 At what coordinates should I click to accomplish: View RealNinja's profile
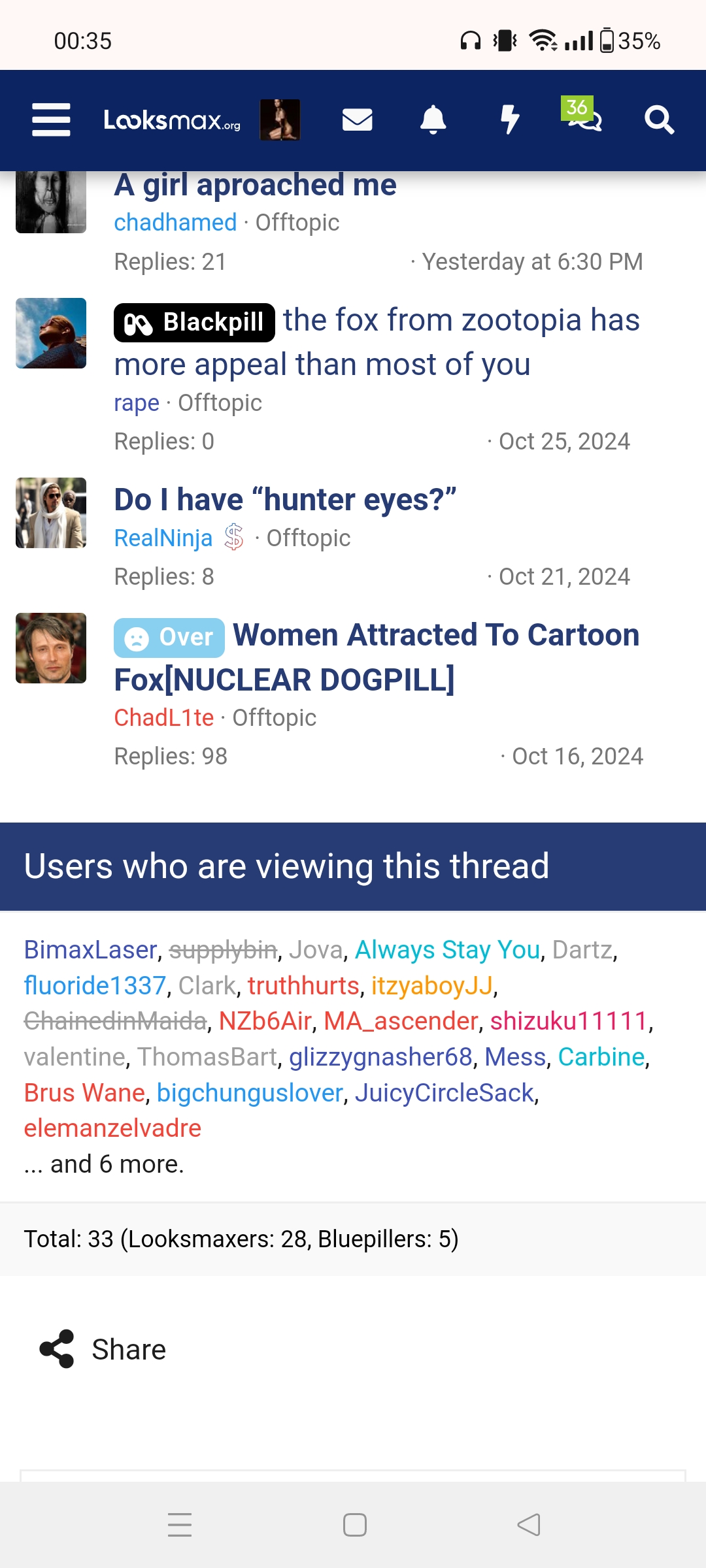coord(163,538)
